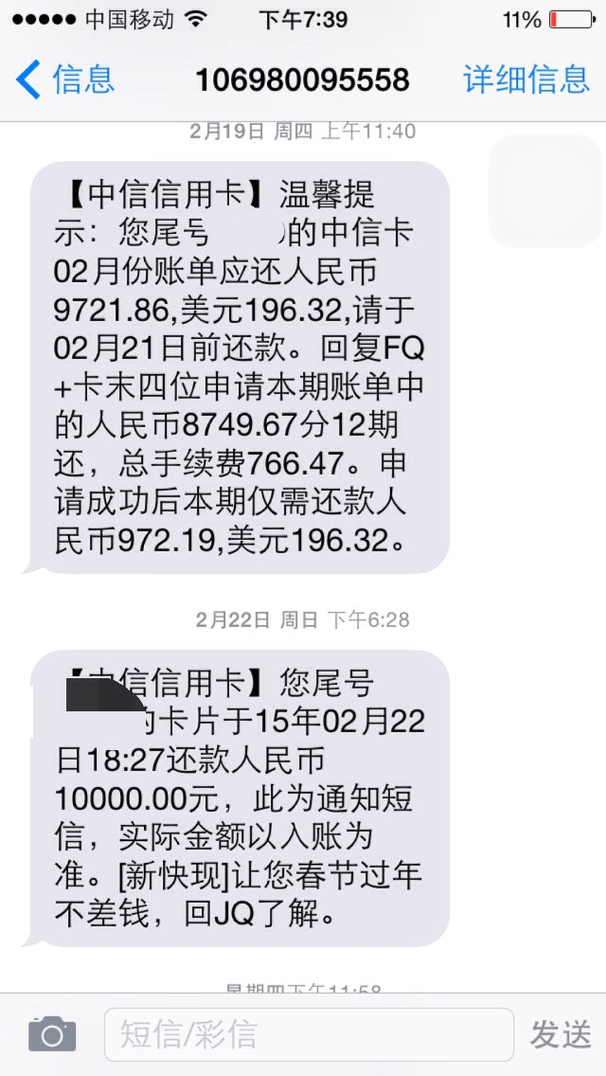Tap the 发送 send button

coord(561,1034)
